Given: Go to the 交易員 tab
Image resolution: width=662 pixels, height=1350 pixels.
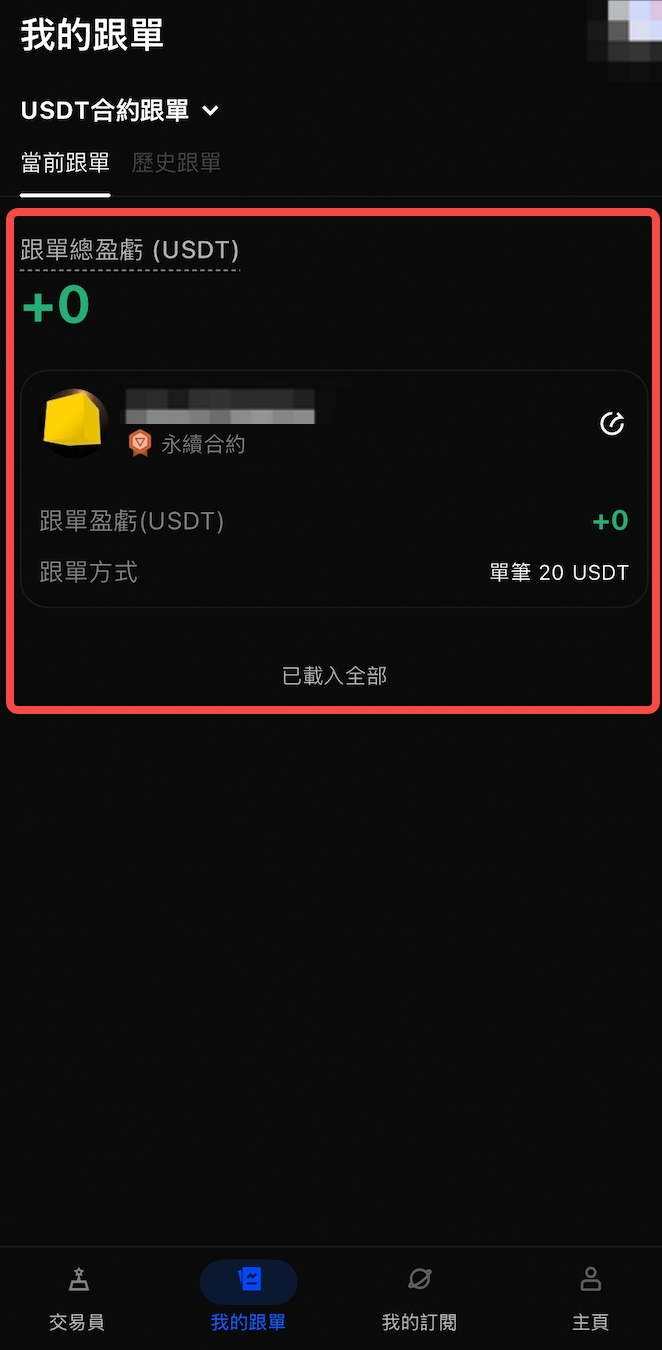Looking at the screenshot, I should click(77, 1297).
